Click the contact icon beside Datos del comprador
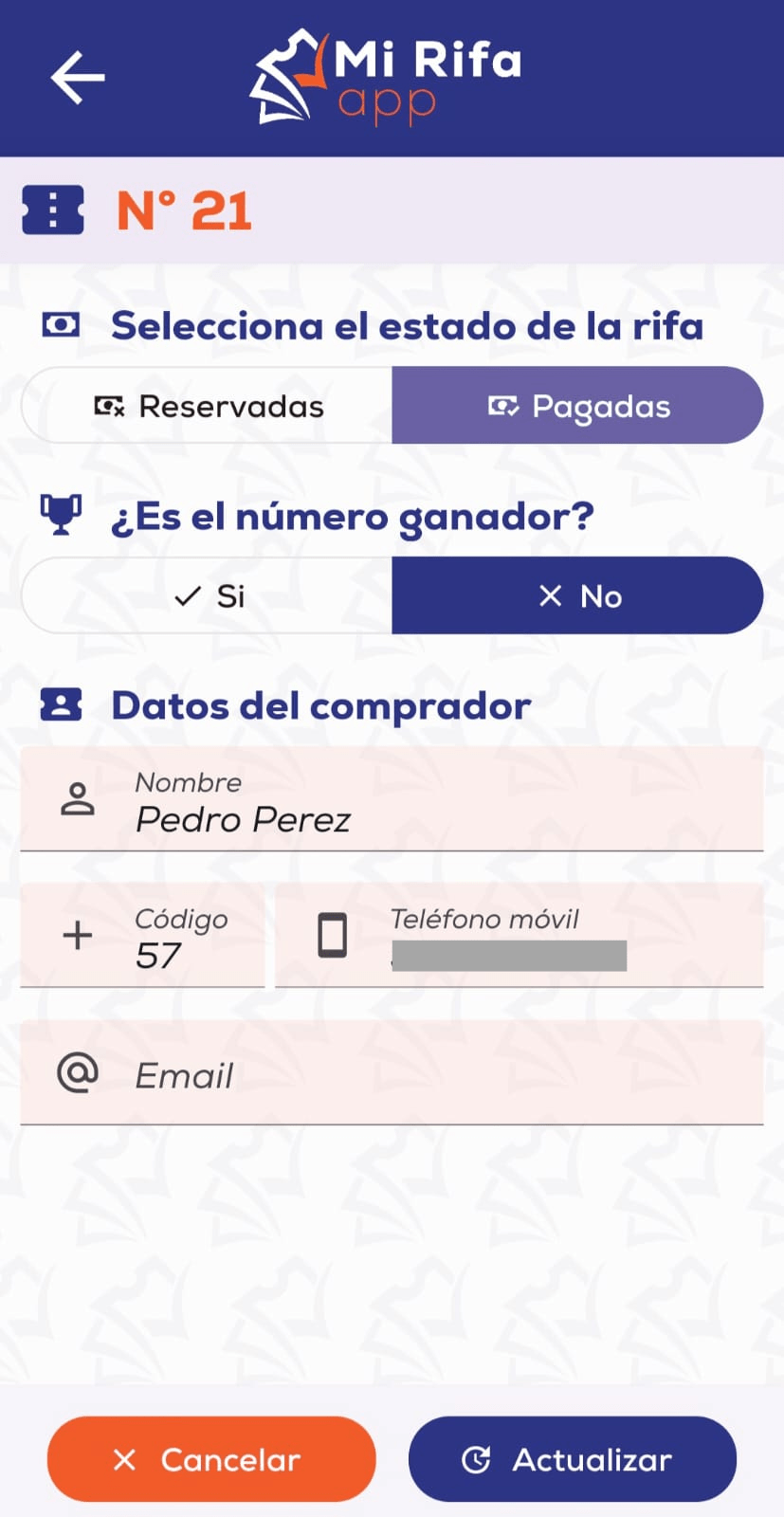The width and height of the screenshot is (784, 1517). pyautogui.click(x=61, y=704)
